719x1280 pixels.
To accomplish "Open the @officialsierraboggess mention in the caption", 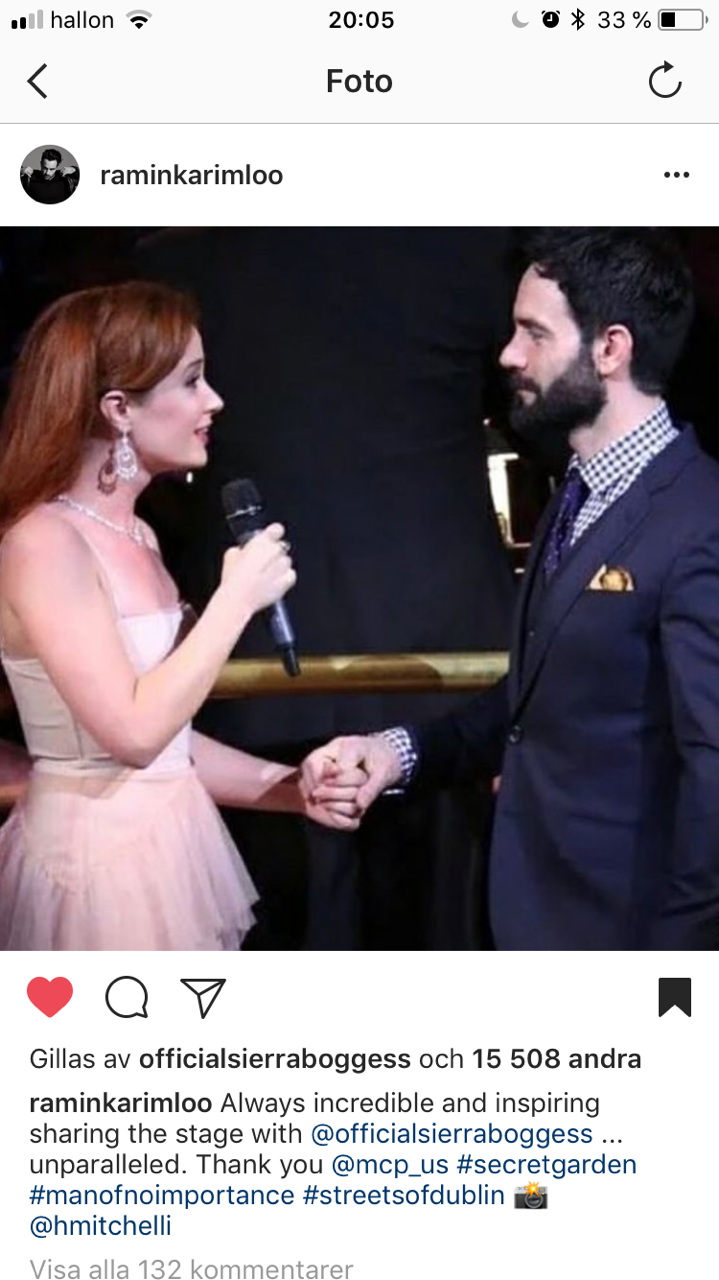I will 452,1135.
